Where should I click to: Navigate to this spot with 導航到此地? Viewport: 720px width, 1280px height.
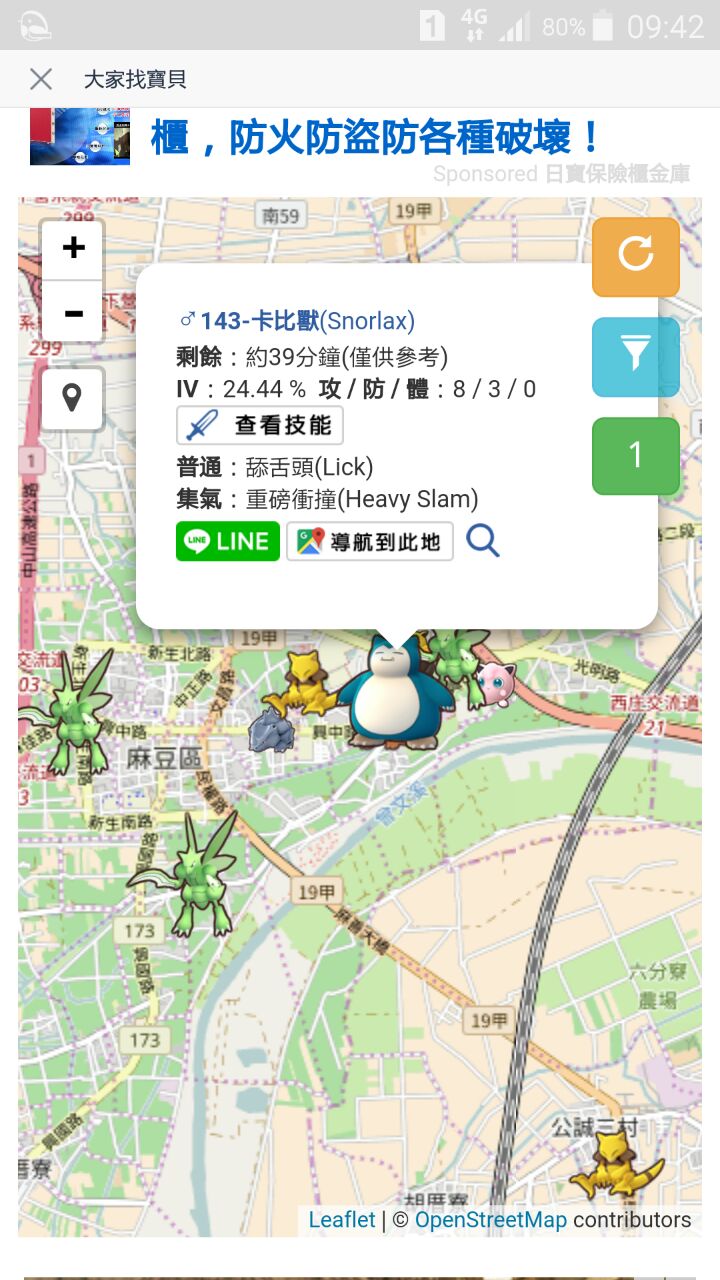[x=370, y=541]
